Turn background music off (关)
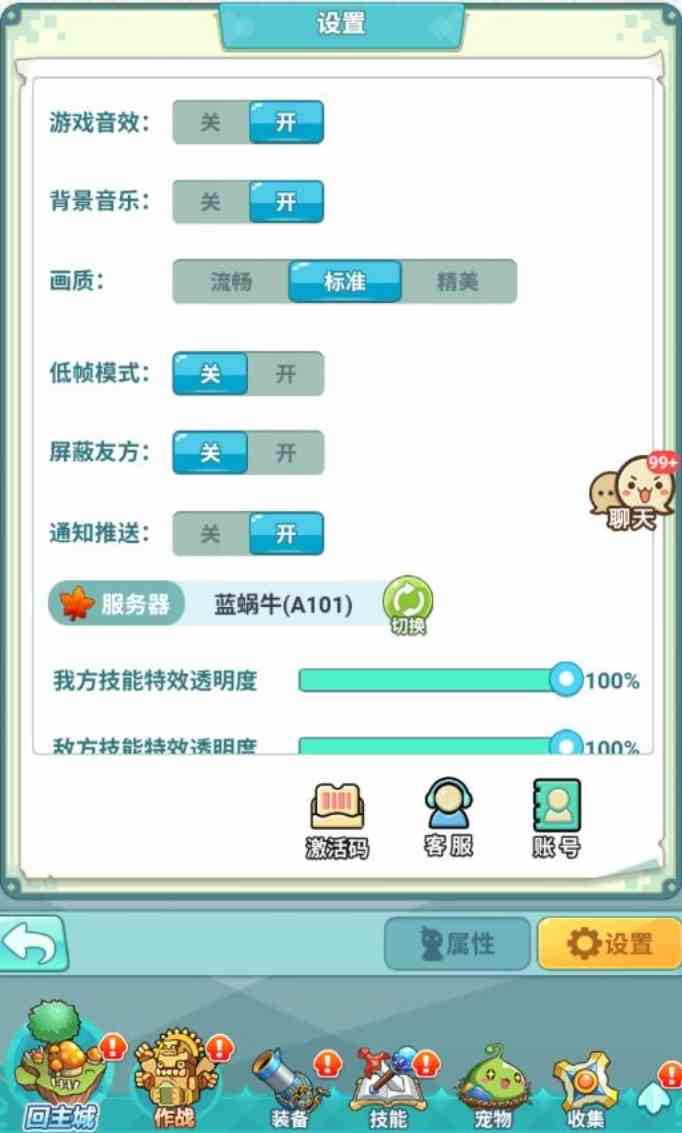Viewport: 682px width, 1133px height. [x=210, y=202]
